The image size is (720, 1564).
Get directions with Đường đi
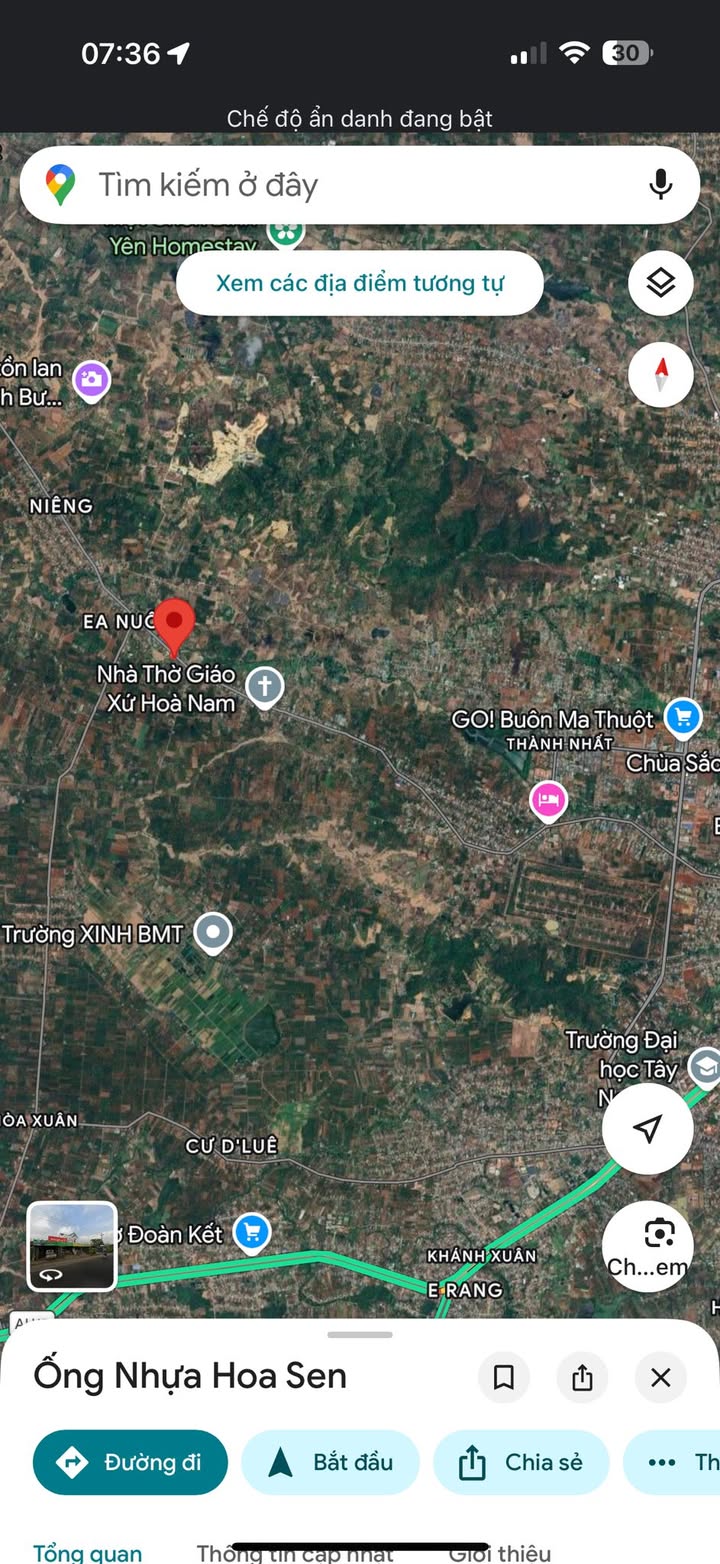130,1462
